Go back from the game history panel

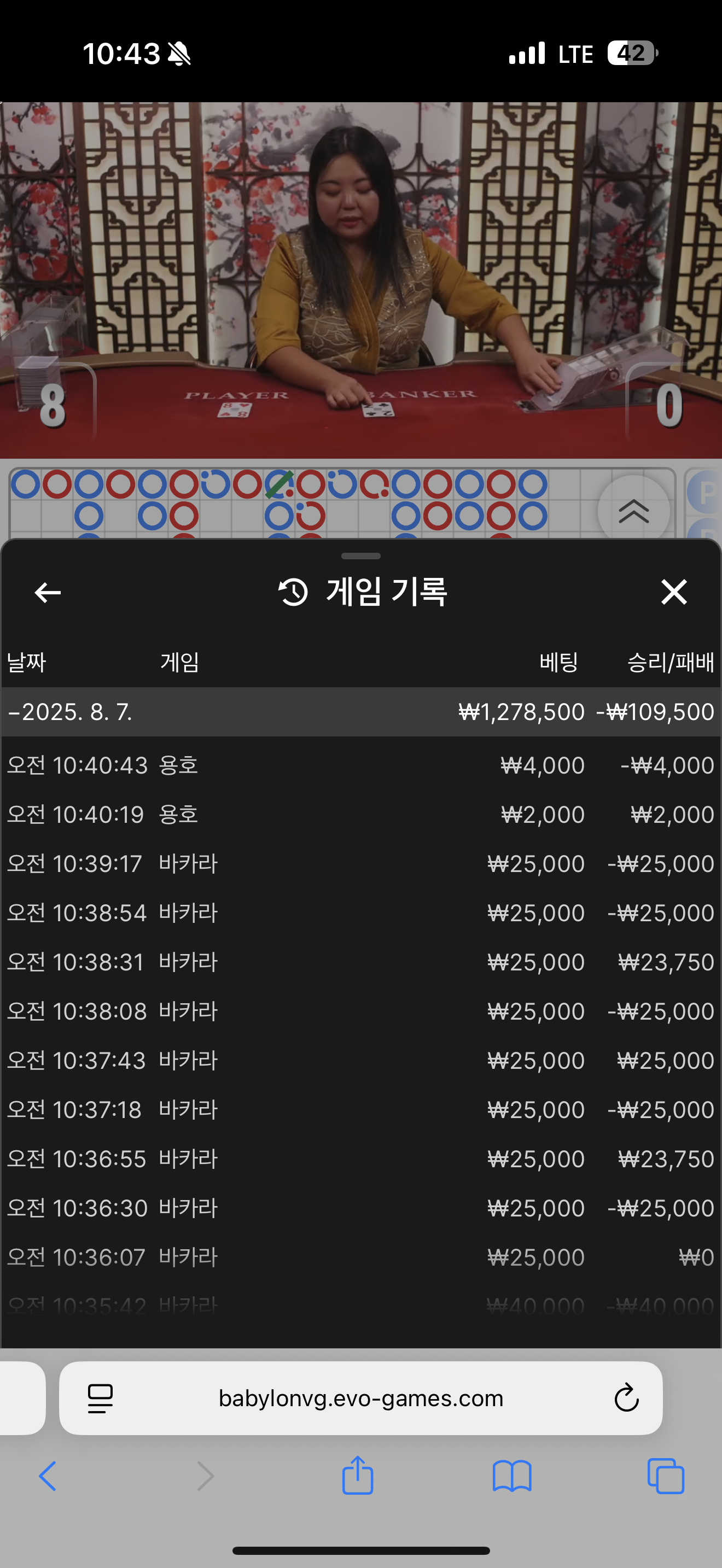pos(48,592)
